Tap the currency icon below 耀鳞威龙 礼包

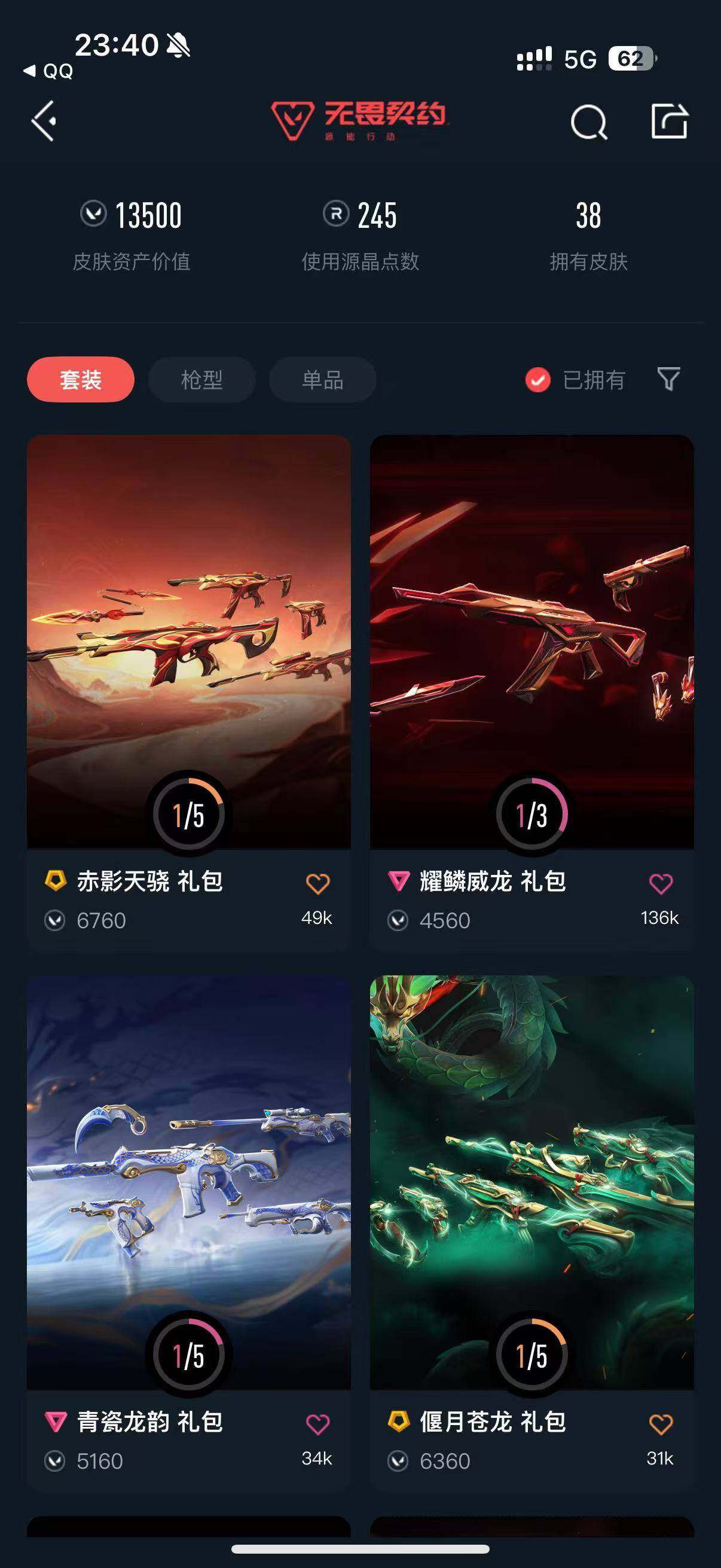[x=398, y=921]
